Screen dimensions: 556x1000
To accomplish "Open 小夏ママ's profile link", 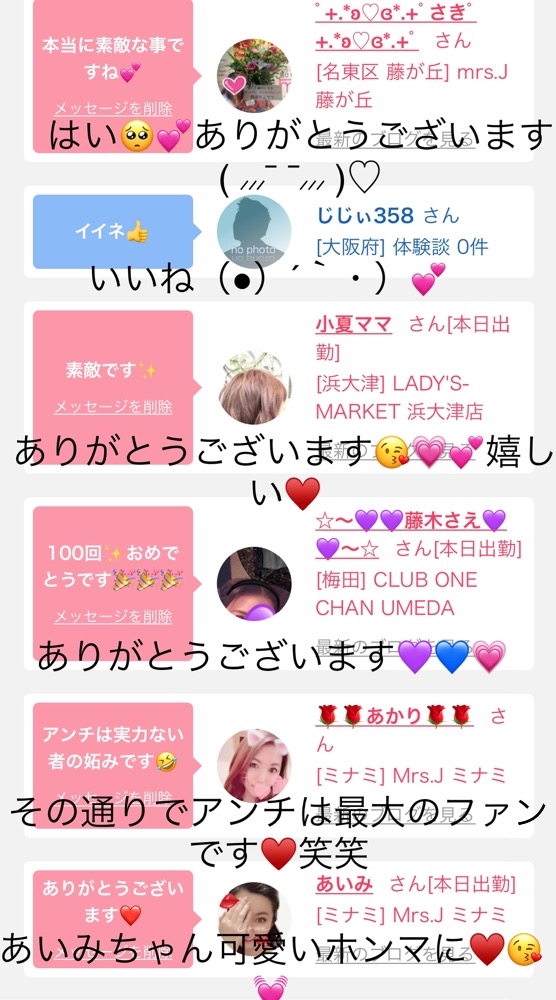I will click(353, 325).
